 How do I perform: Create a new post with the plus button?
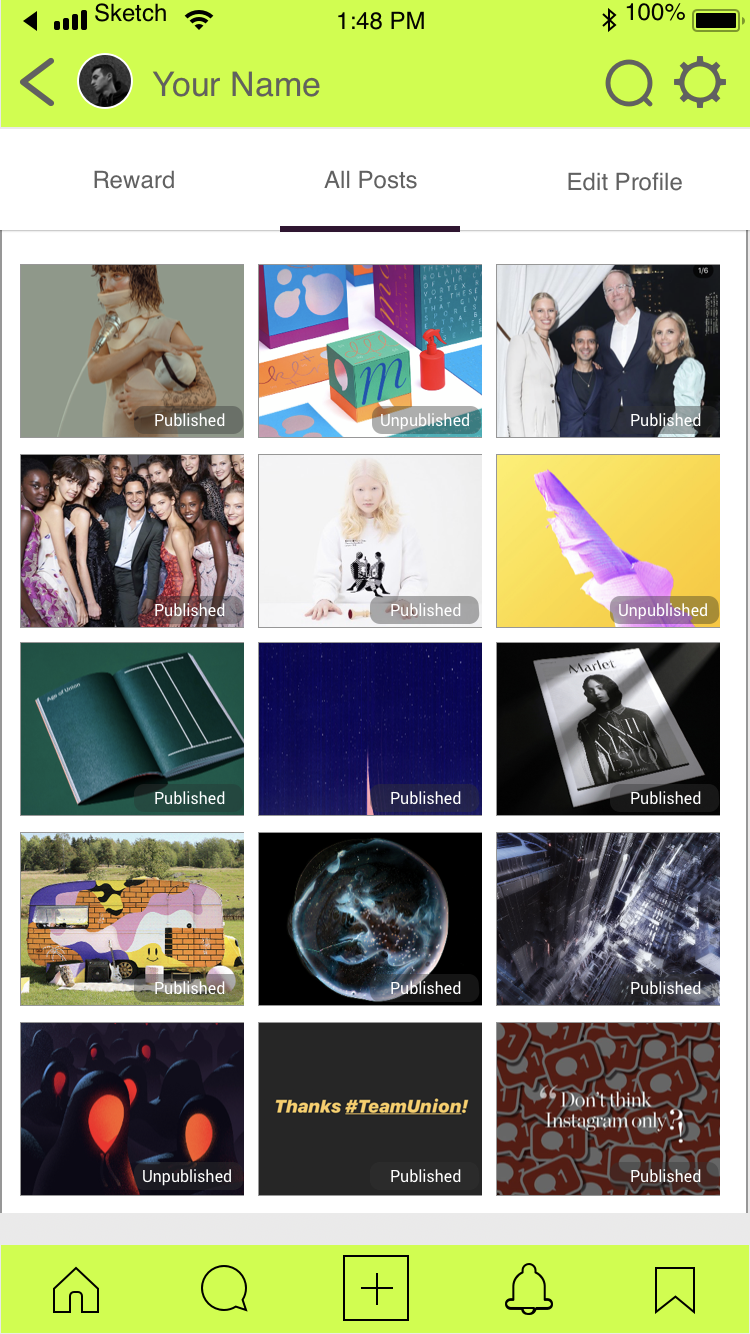(x=376, y=1289)
